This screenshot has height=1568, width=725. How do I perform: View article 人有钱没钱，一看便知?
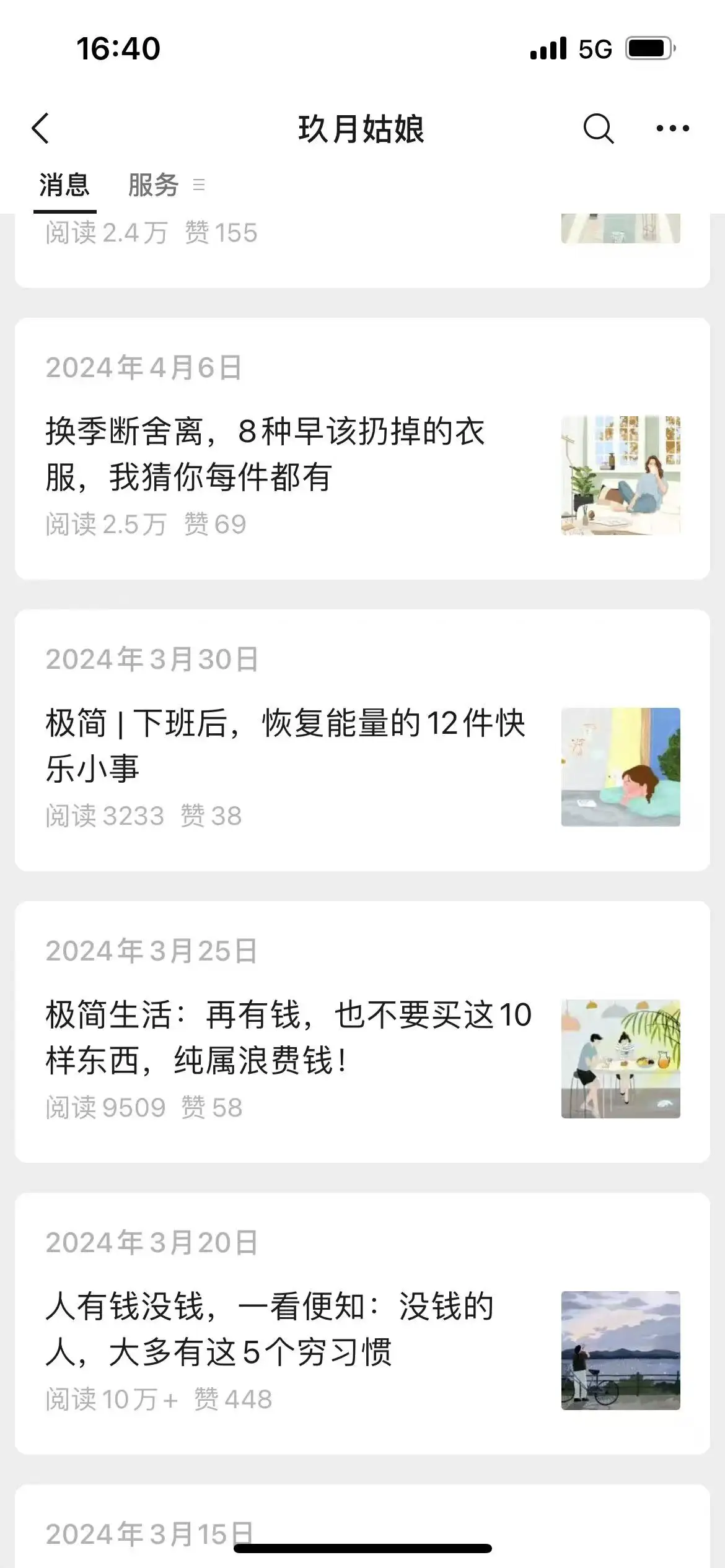pos(270,1329)
